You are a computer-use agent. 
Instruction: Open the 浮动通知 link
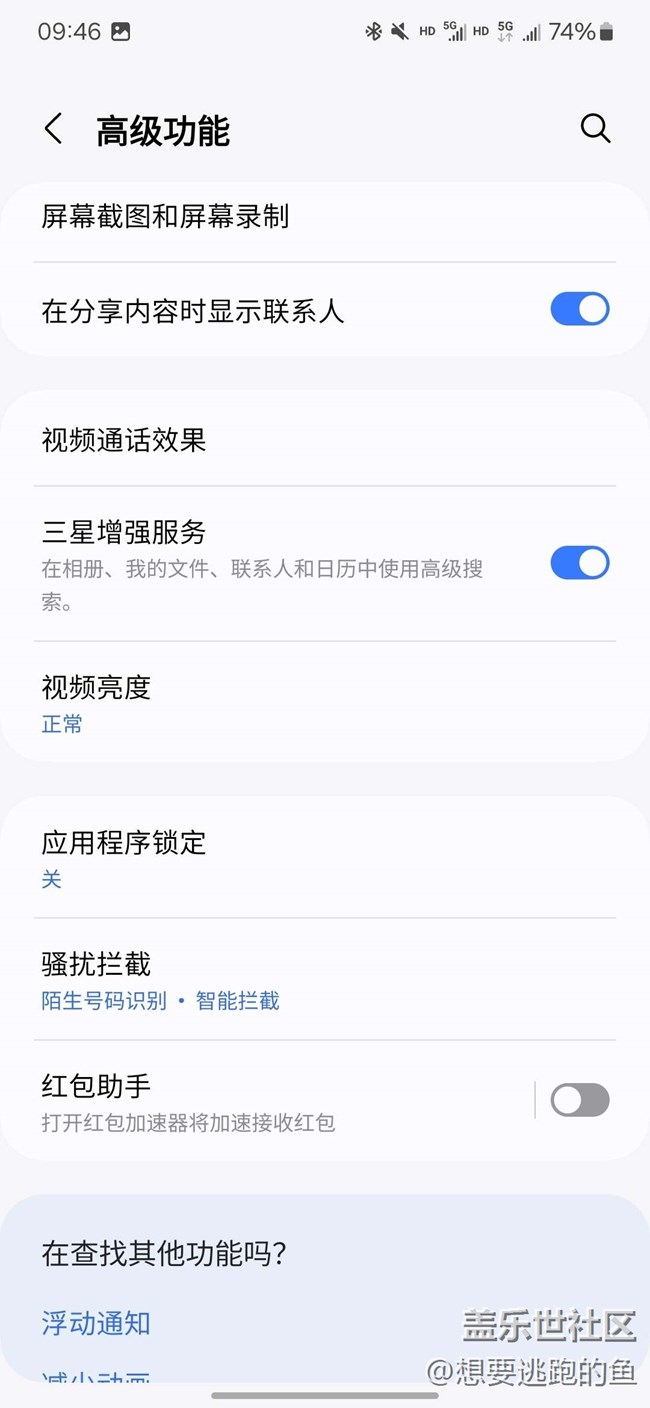[96, 1324]
